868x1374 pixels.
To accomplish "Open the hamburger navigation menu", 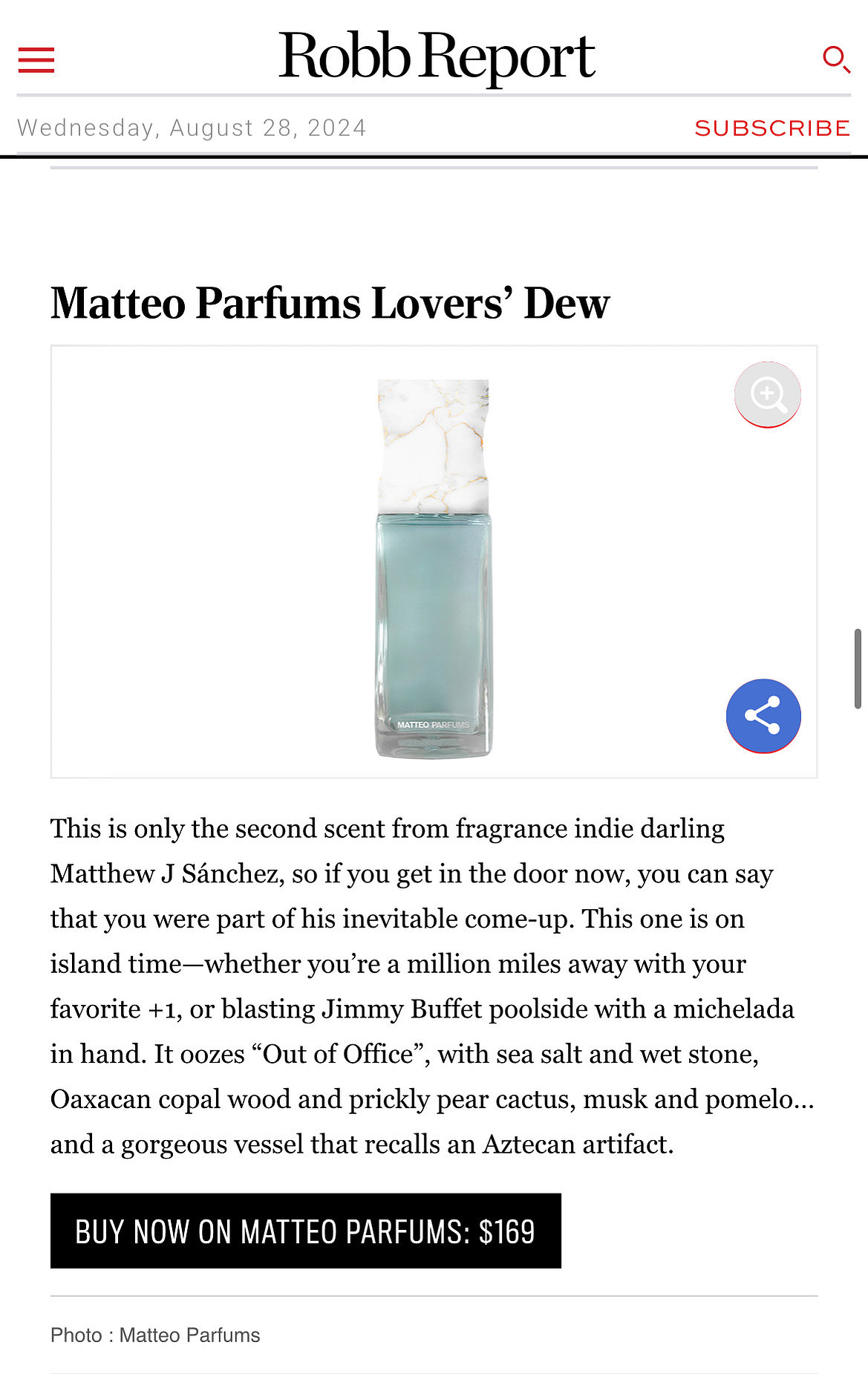I will (36, 59).
